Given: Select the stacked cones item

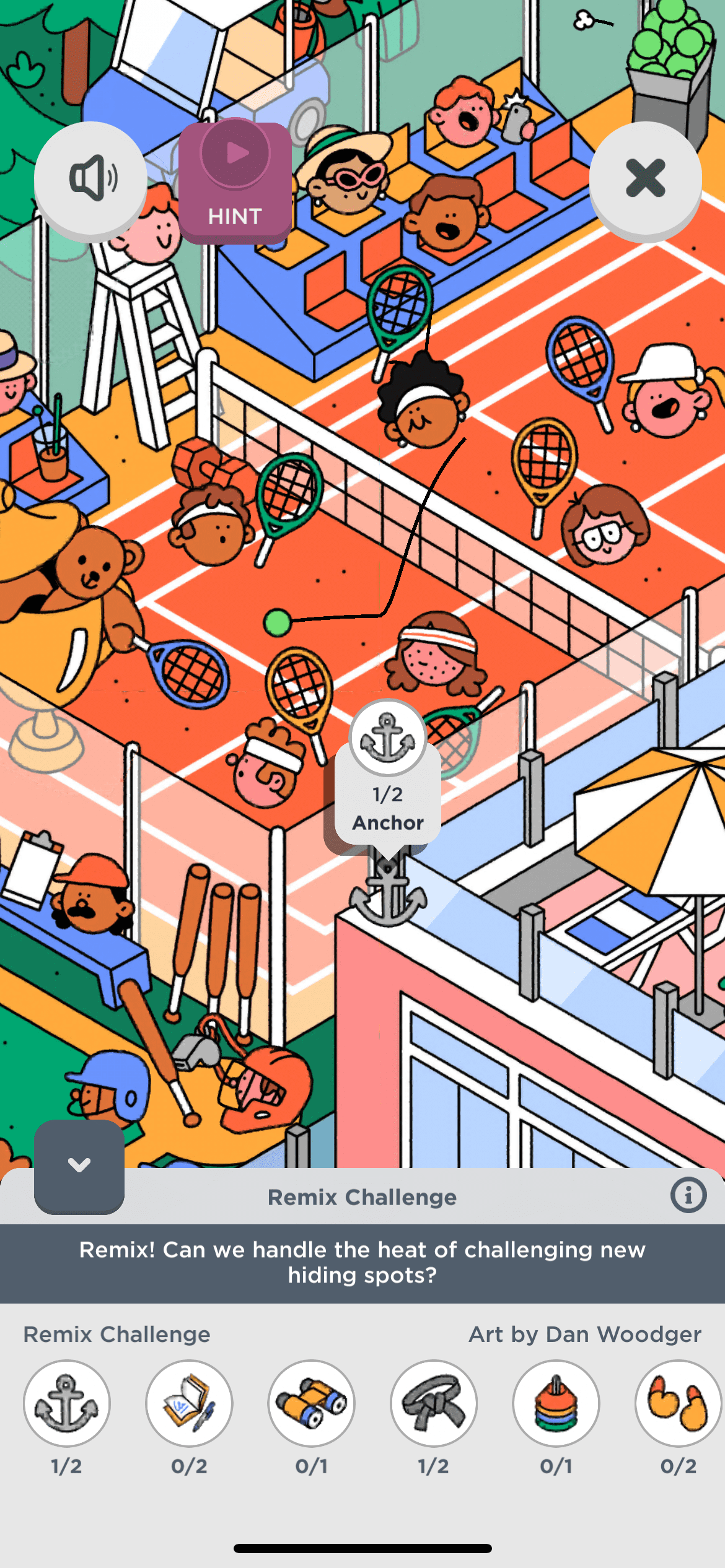Looking at the screenshot, I should [x=556, y=1403].
